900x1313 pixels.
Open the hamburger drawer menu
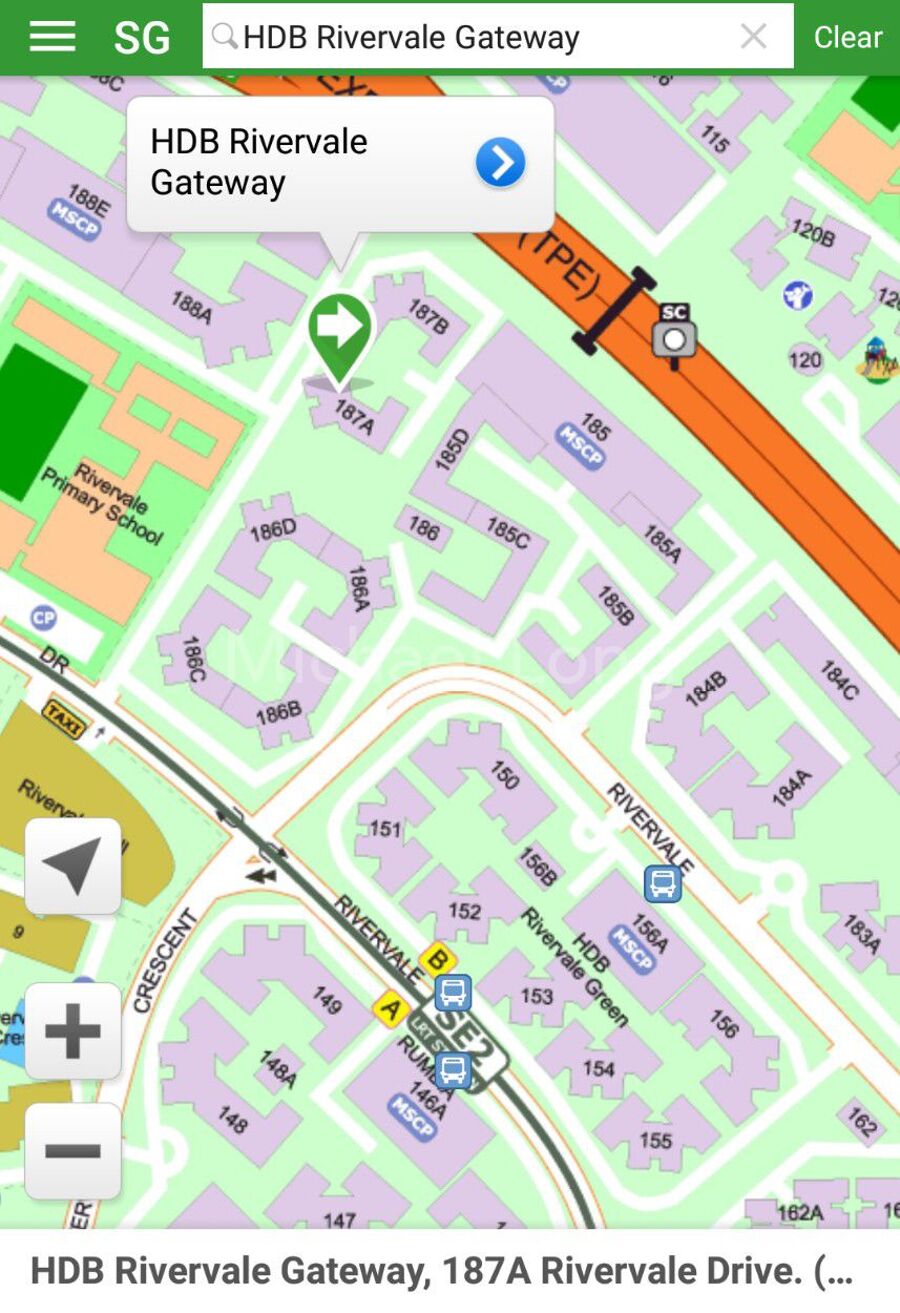click(52, 37)
